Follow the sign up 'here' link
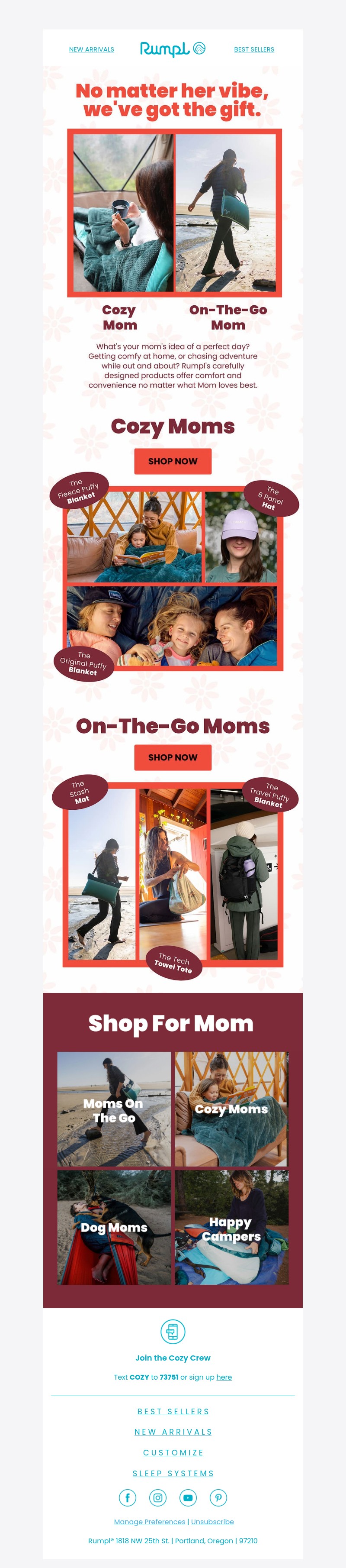Image resolution: width=346 pixels, height=1568 pixels. pos(224,1377)
